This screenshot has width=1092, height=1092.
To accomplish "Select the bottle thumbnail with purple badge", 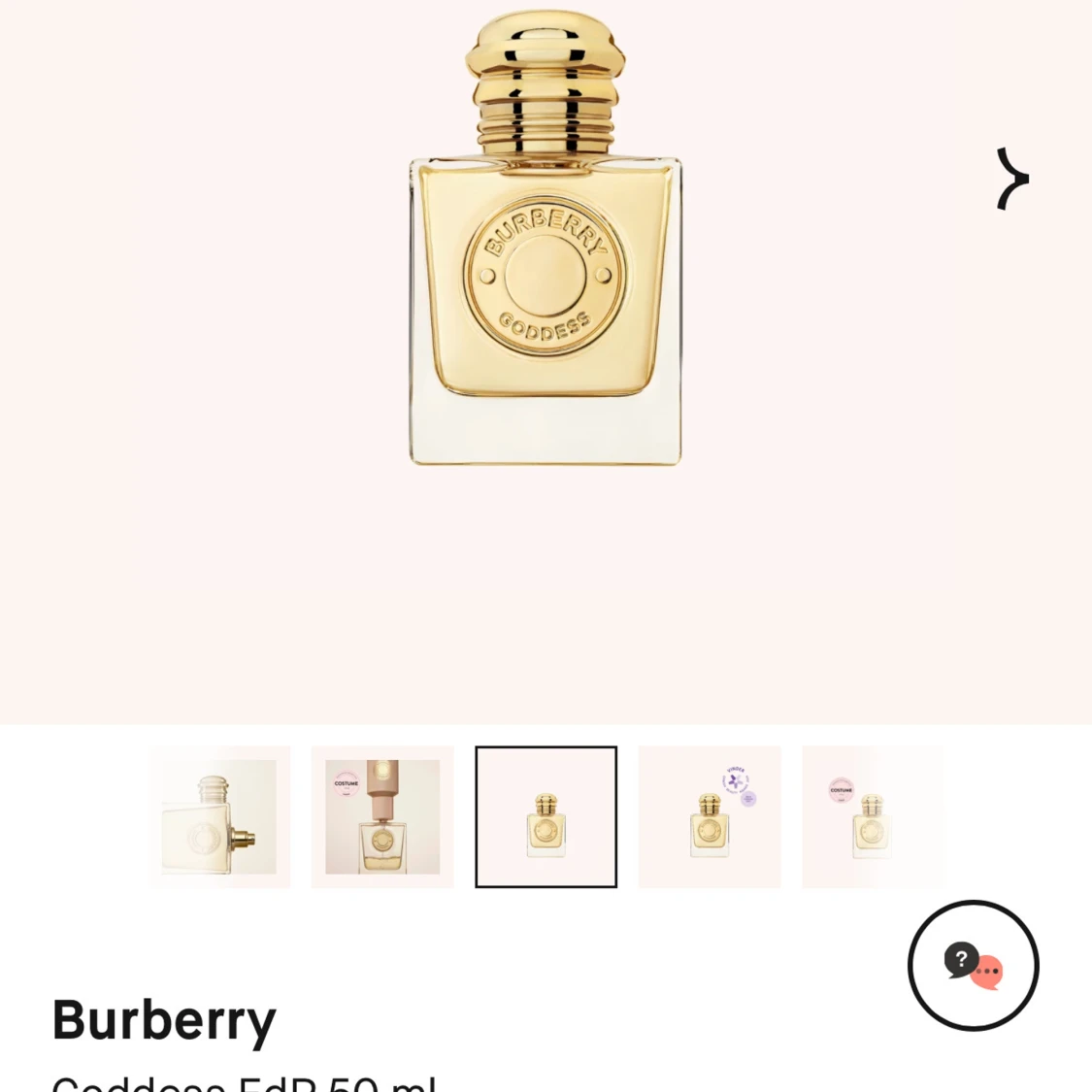I will pyautogui.click(x=710, y=816).
